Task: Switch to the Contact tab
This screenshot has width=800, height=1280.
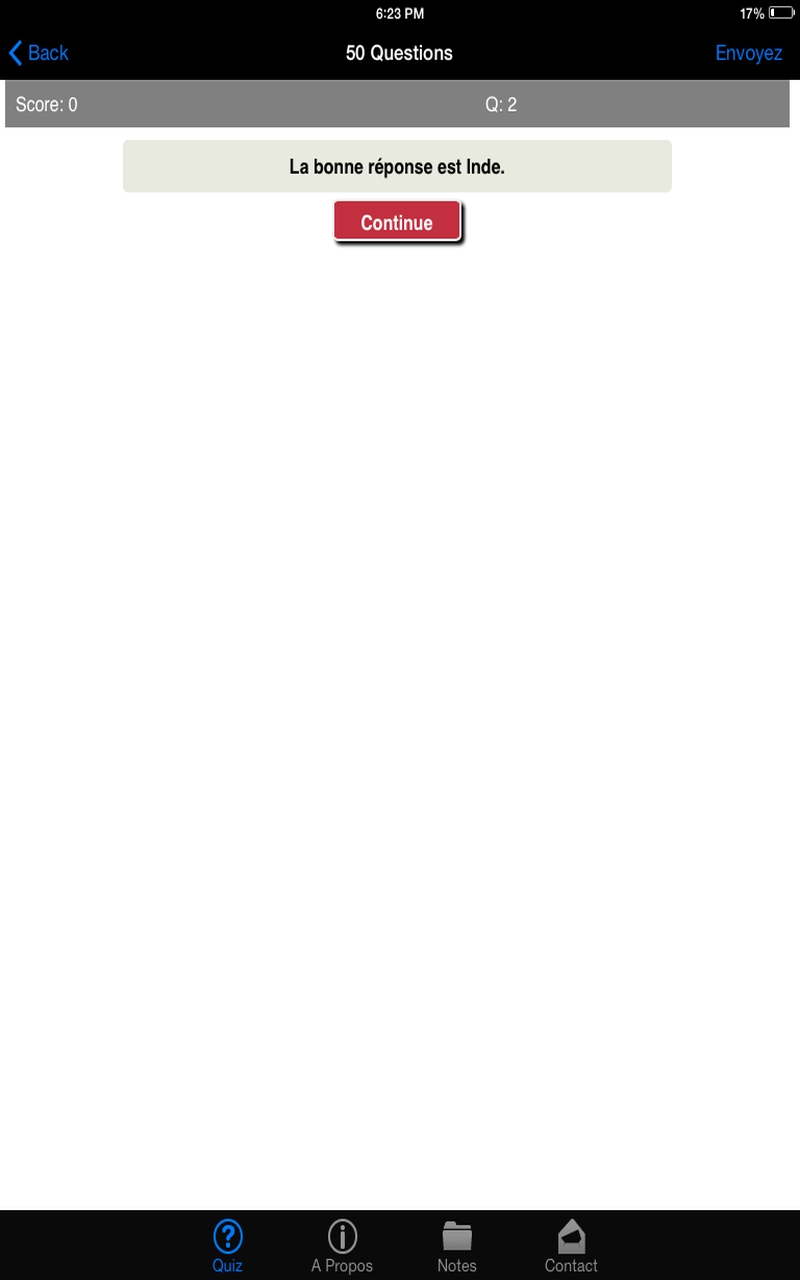Action: (x=571, y=1246)
